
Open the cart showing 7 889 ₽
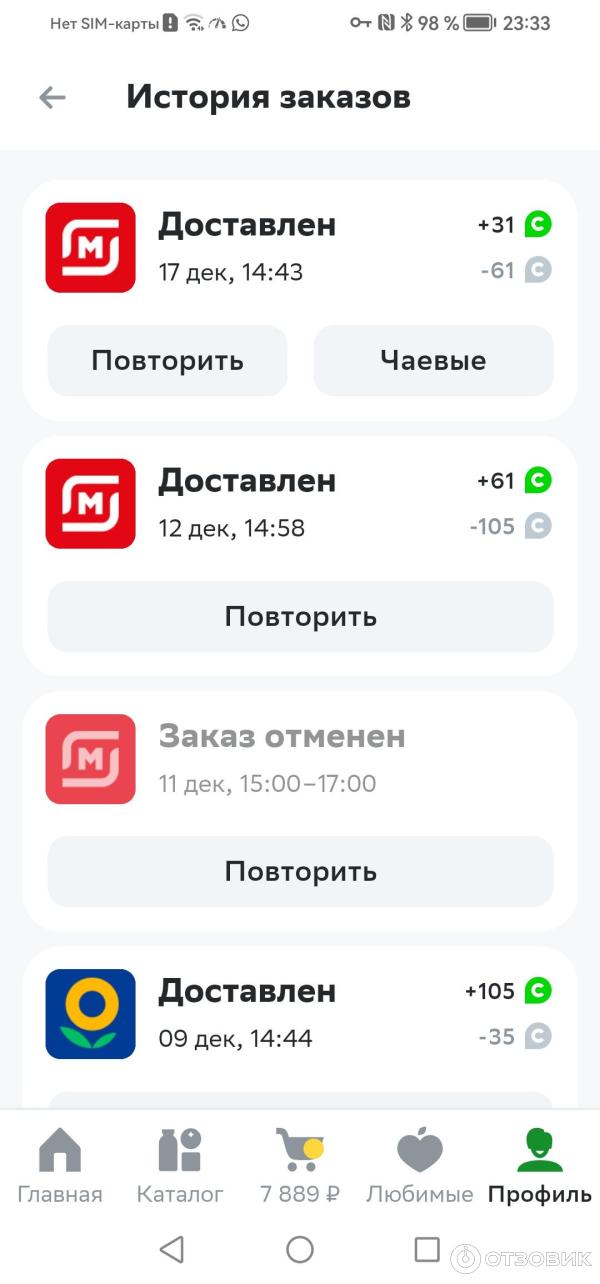tap(300, 1166)
